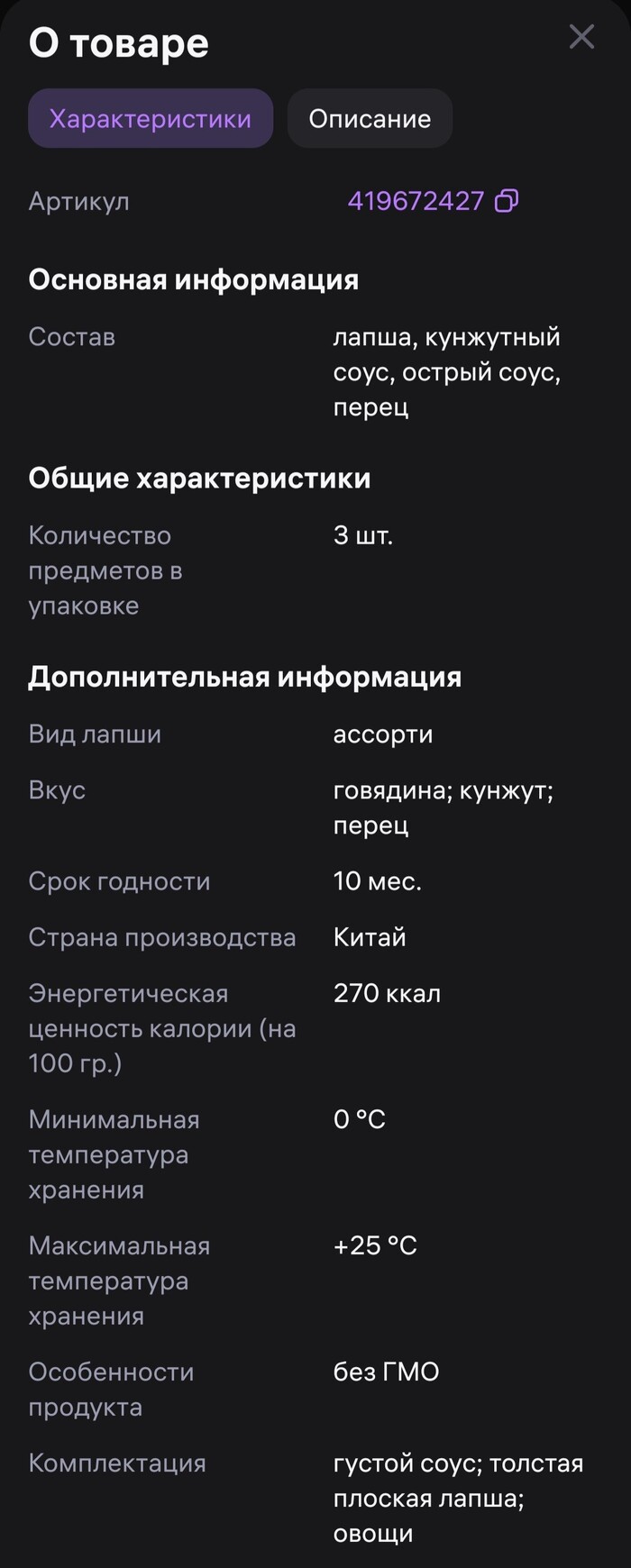Viewport: 631px width, 1568px height.
Task: Select the Характеристики tab
Action: [151, 119]
